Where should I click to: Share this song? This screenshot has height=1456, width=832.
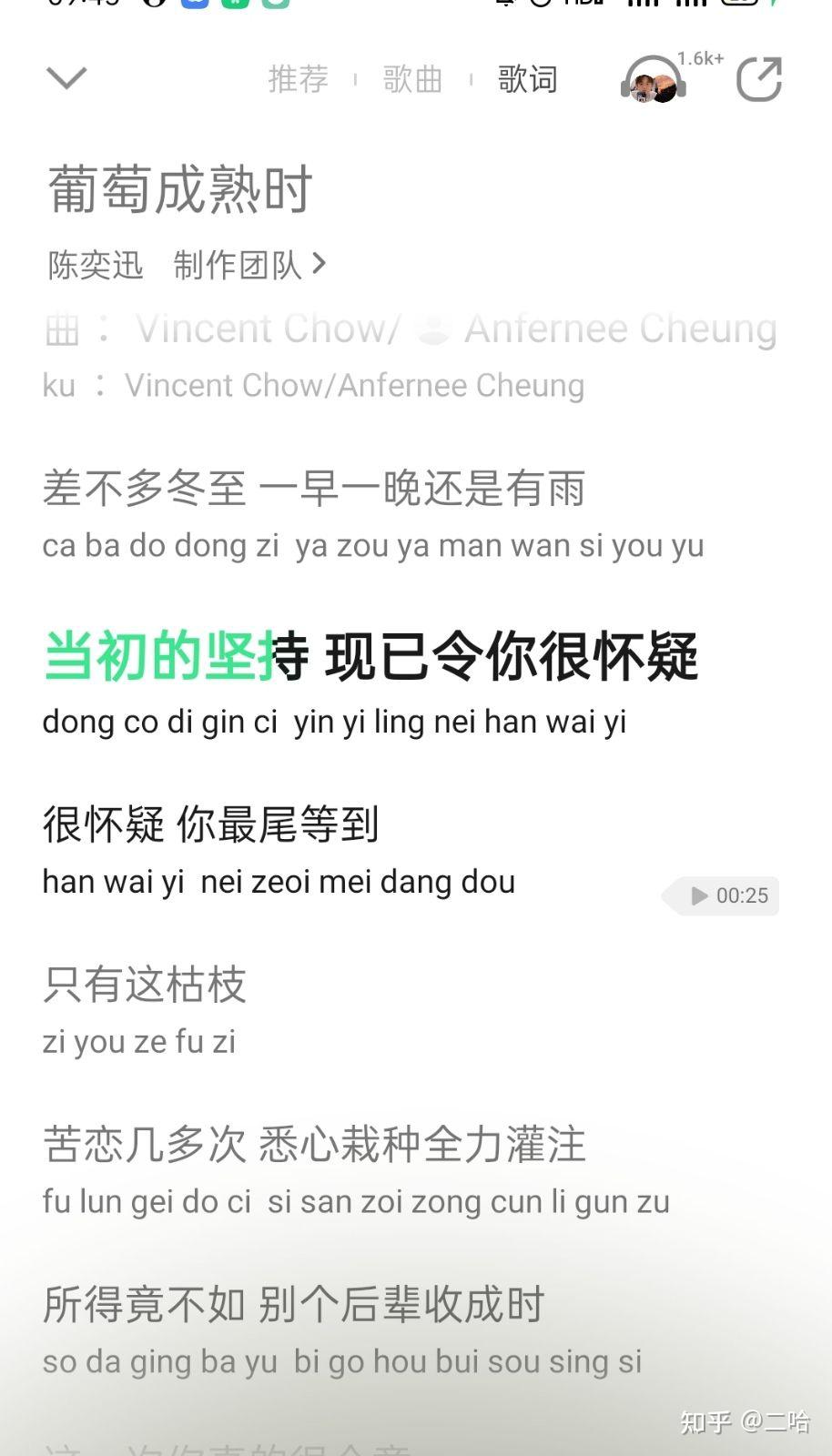(x=759, y=79)
